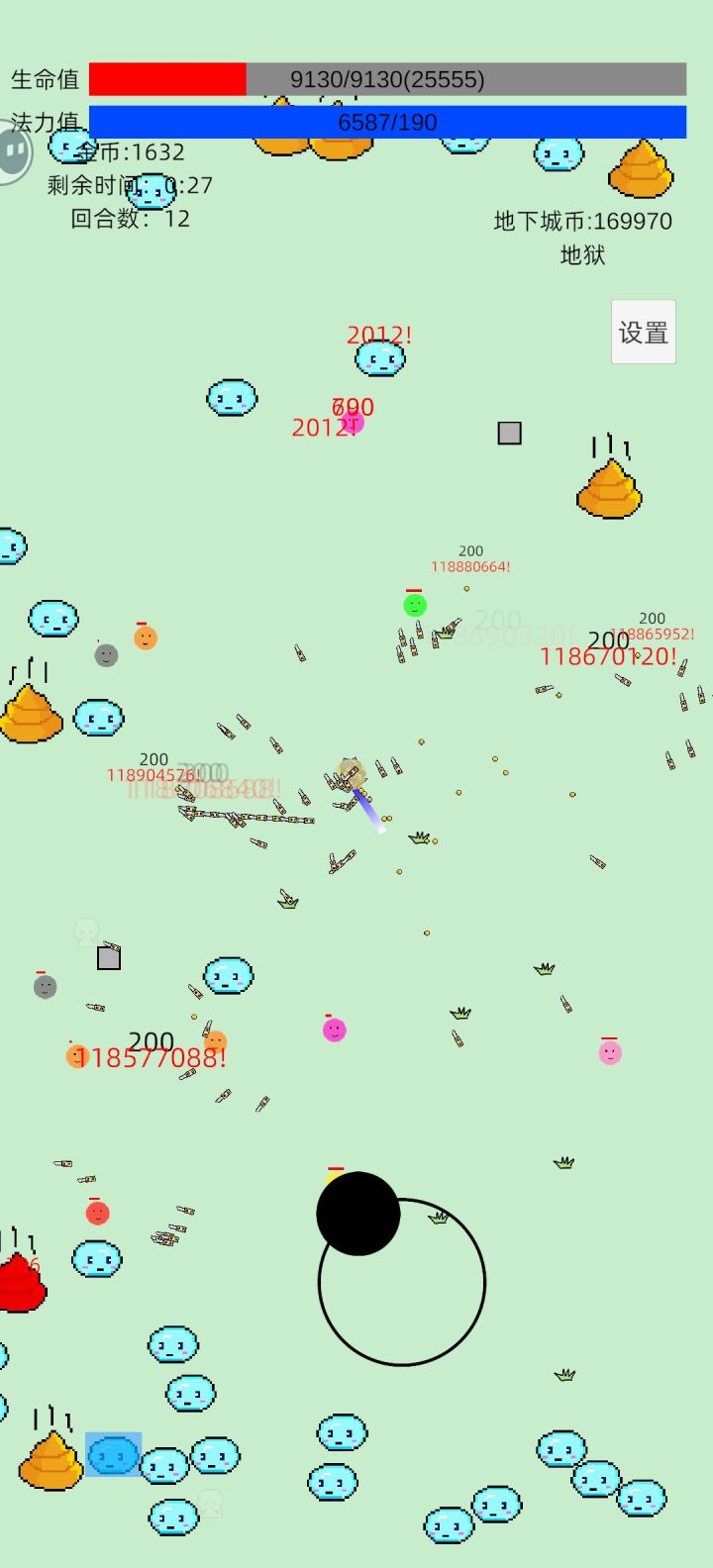713x1568 pixels.
Task: Select the pink blob enemy near screen center
Action: 335,1030
